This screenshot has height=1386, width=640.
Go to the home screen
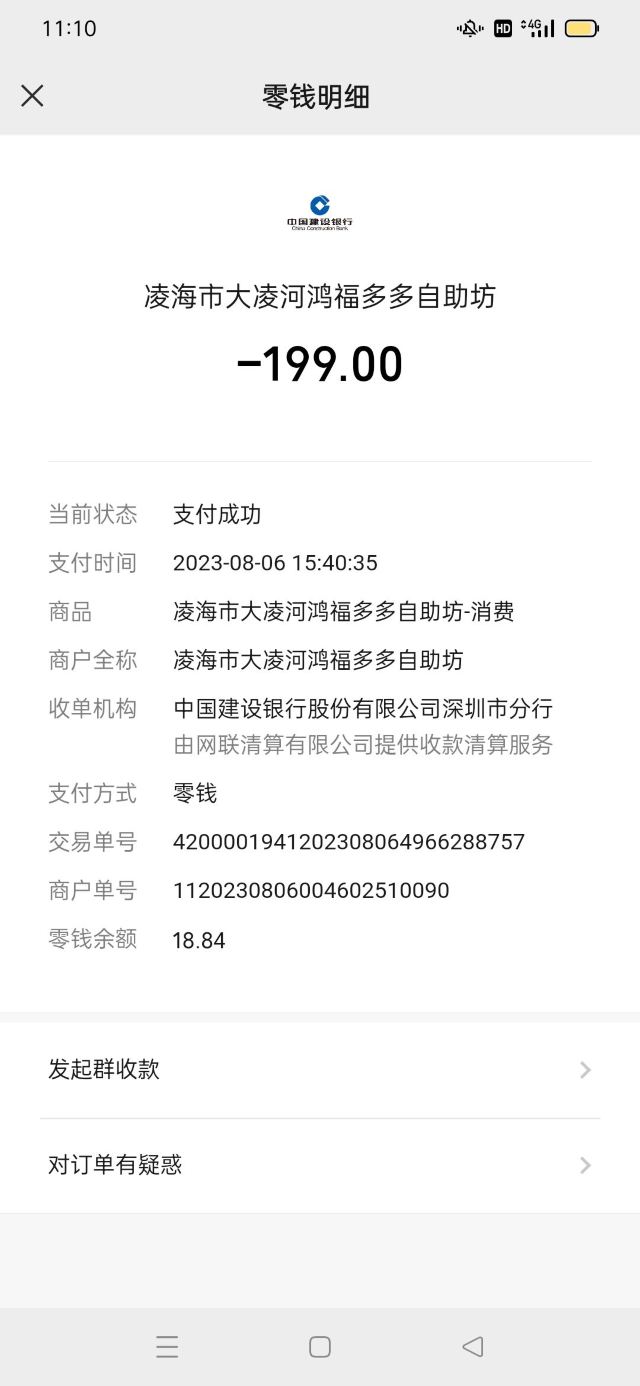click(x=320, y=1347)
